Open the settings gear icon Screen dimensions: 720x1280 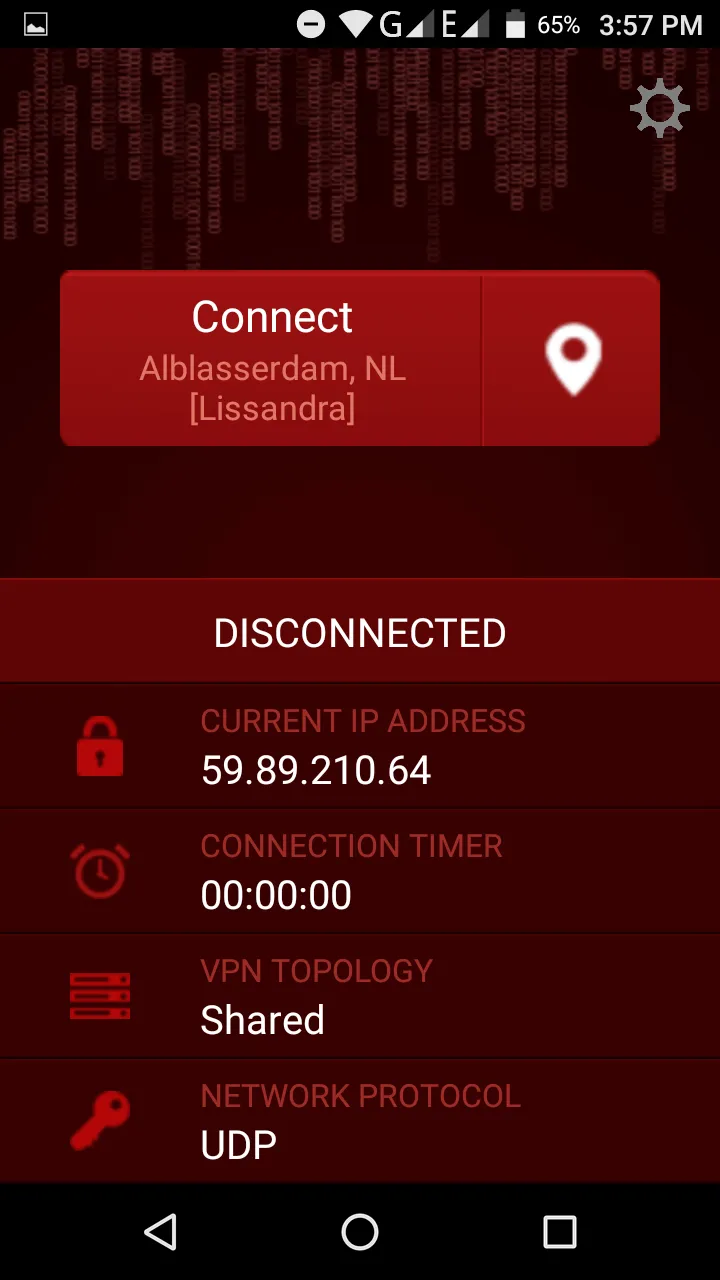659,107
